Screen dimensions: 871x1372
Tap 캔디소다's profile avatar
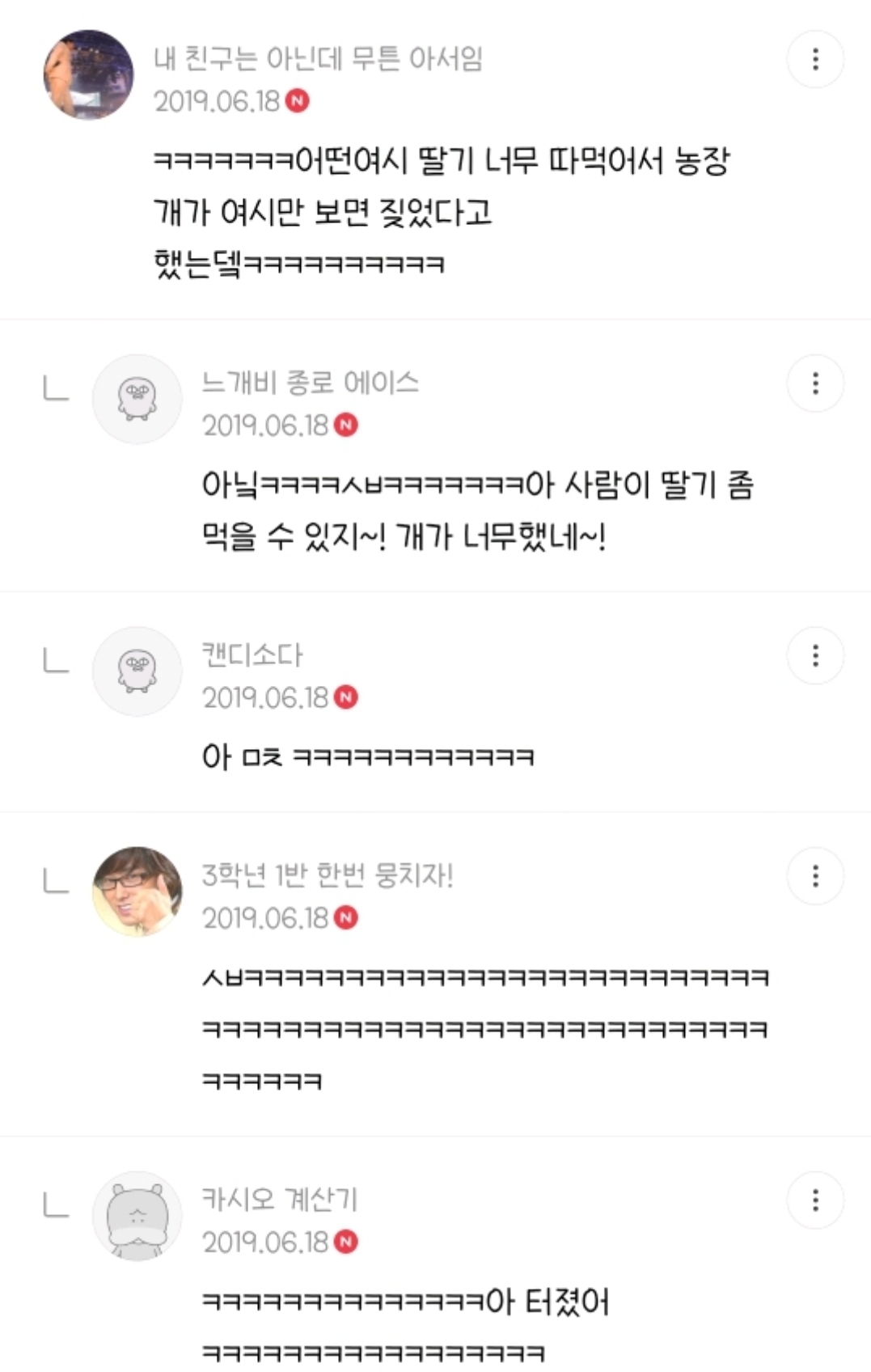click(x=137, y=671)
